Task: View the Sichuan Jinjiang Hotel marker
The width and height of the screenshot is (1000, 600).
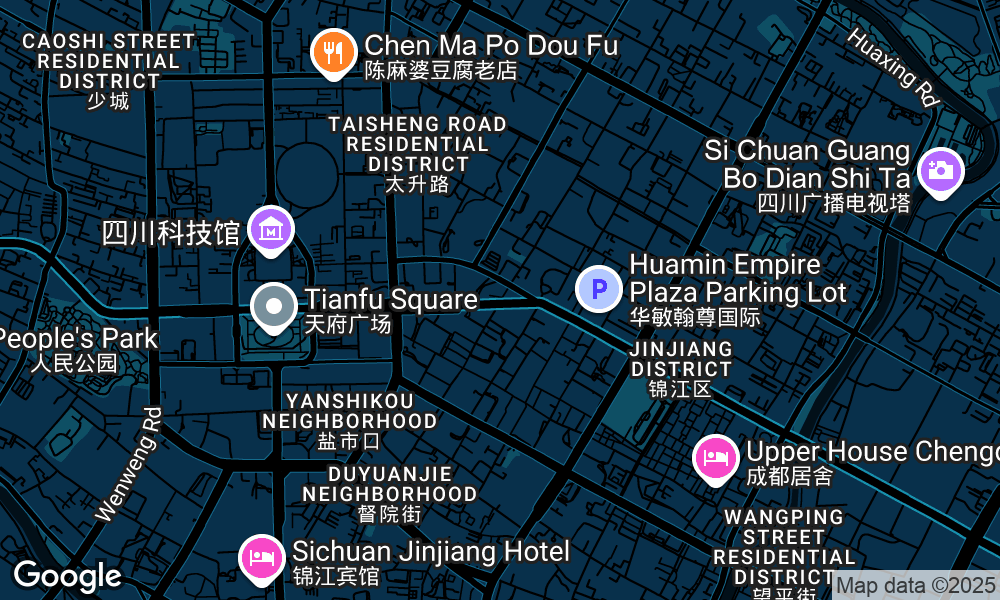Action: (x=262, y=557)
